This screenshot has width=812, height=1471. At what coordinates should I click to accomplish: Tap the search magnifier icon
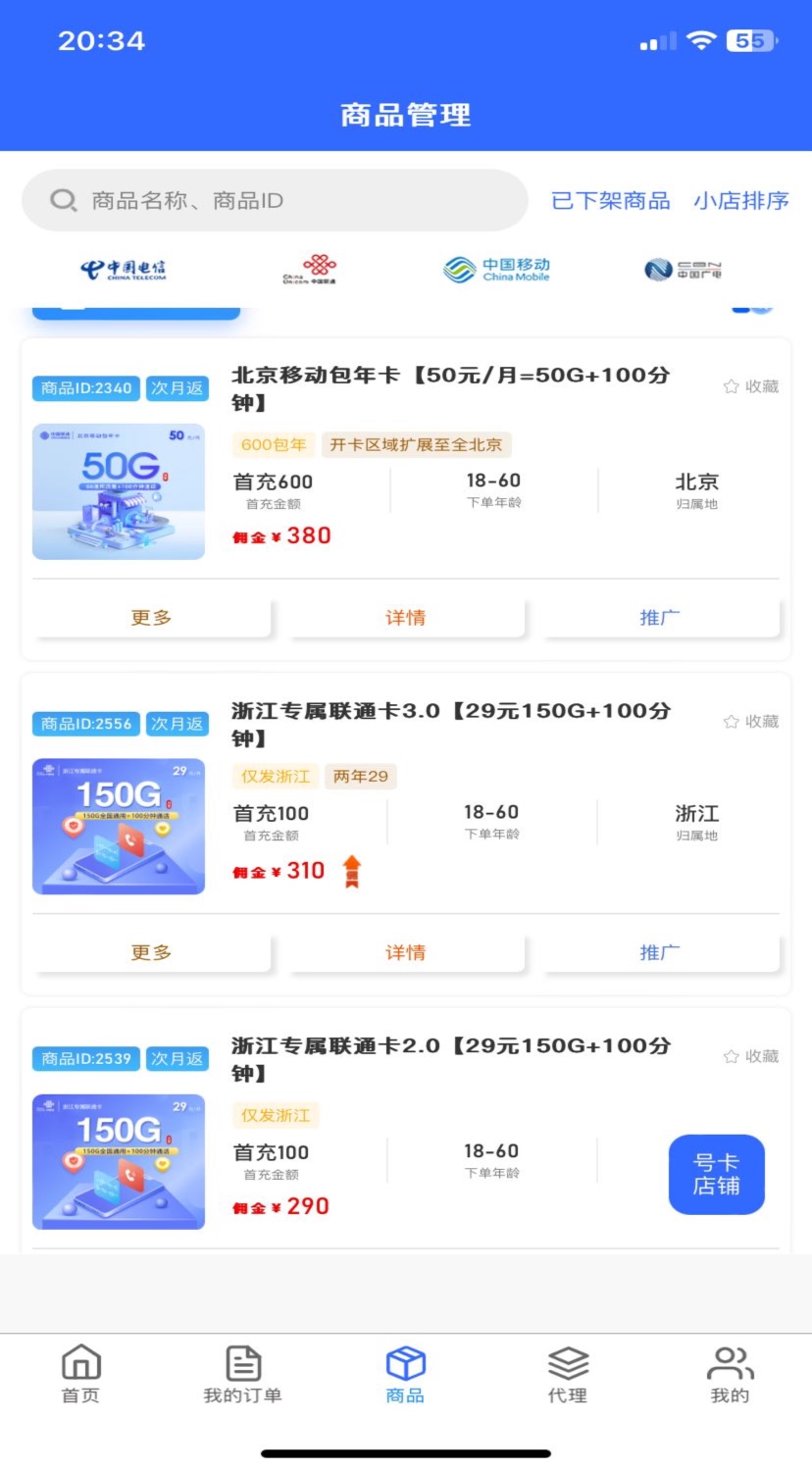[63, 199]
